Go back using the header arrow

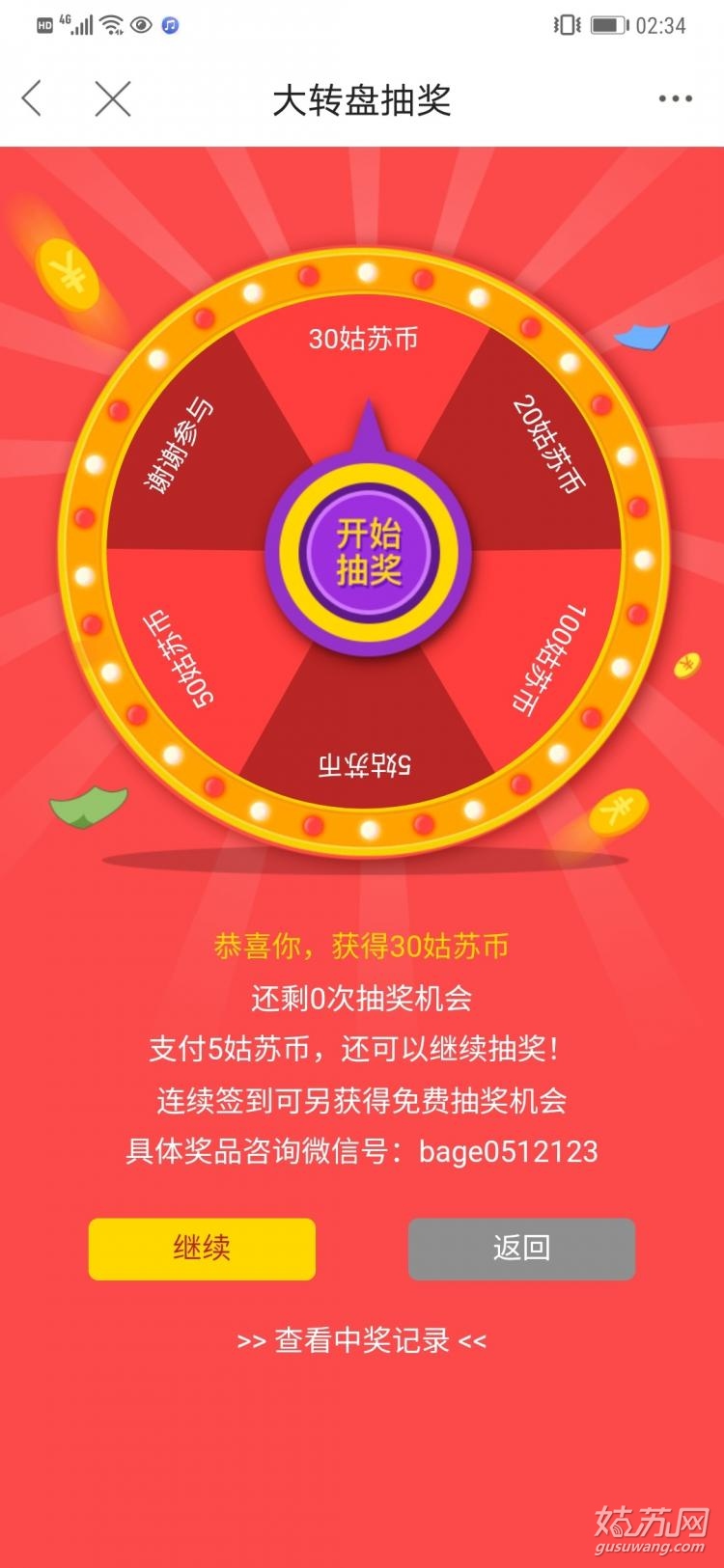33,98
